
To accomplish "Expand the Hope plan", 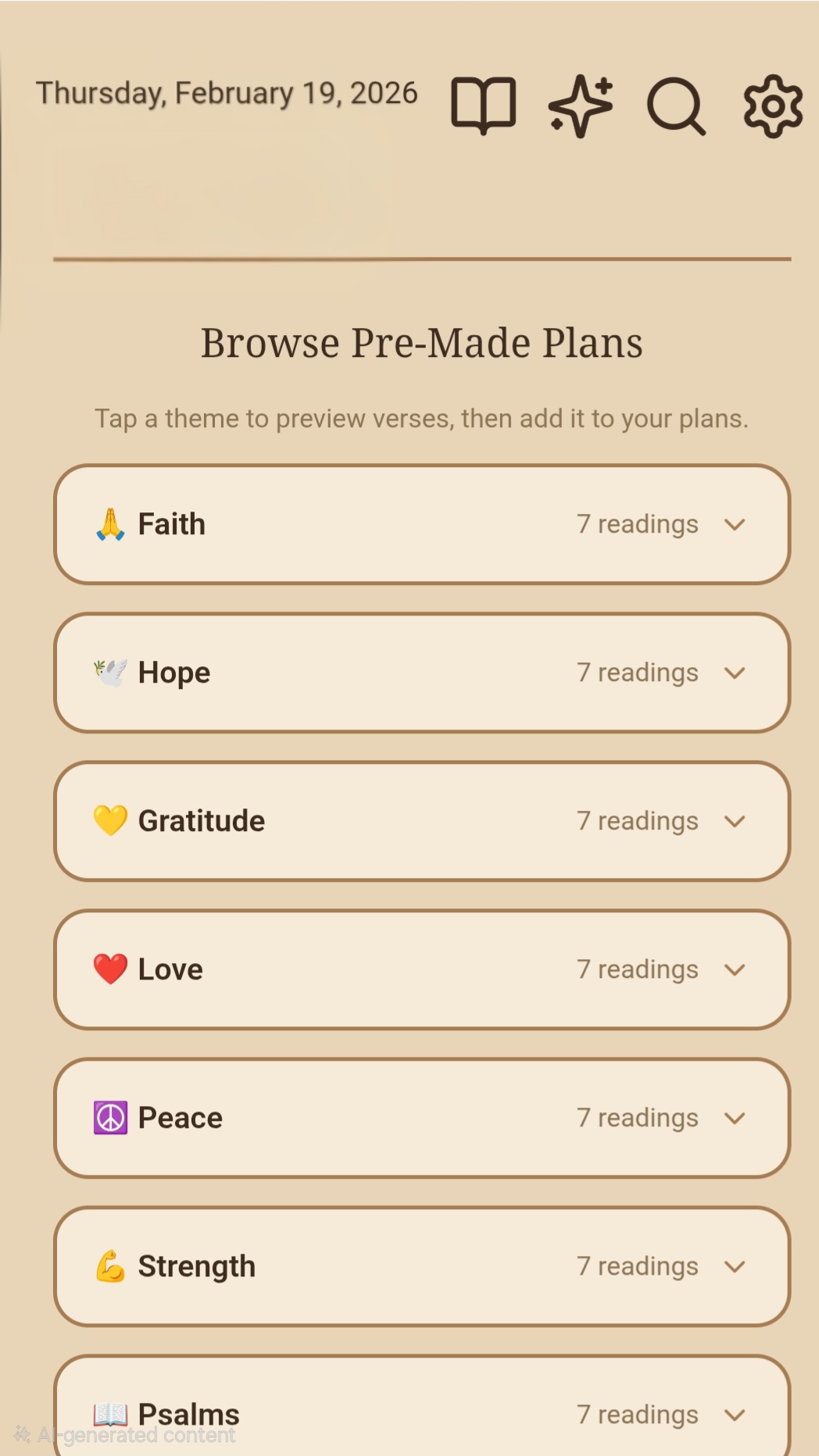I will tap(422, 673).
